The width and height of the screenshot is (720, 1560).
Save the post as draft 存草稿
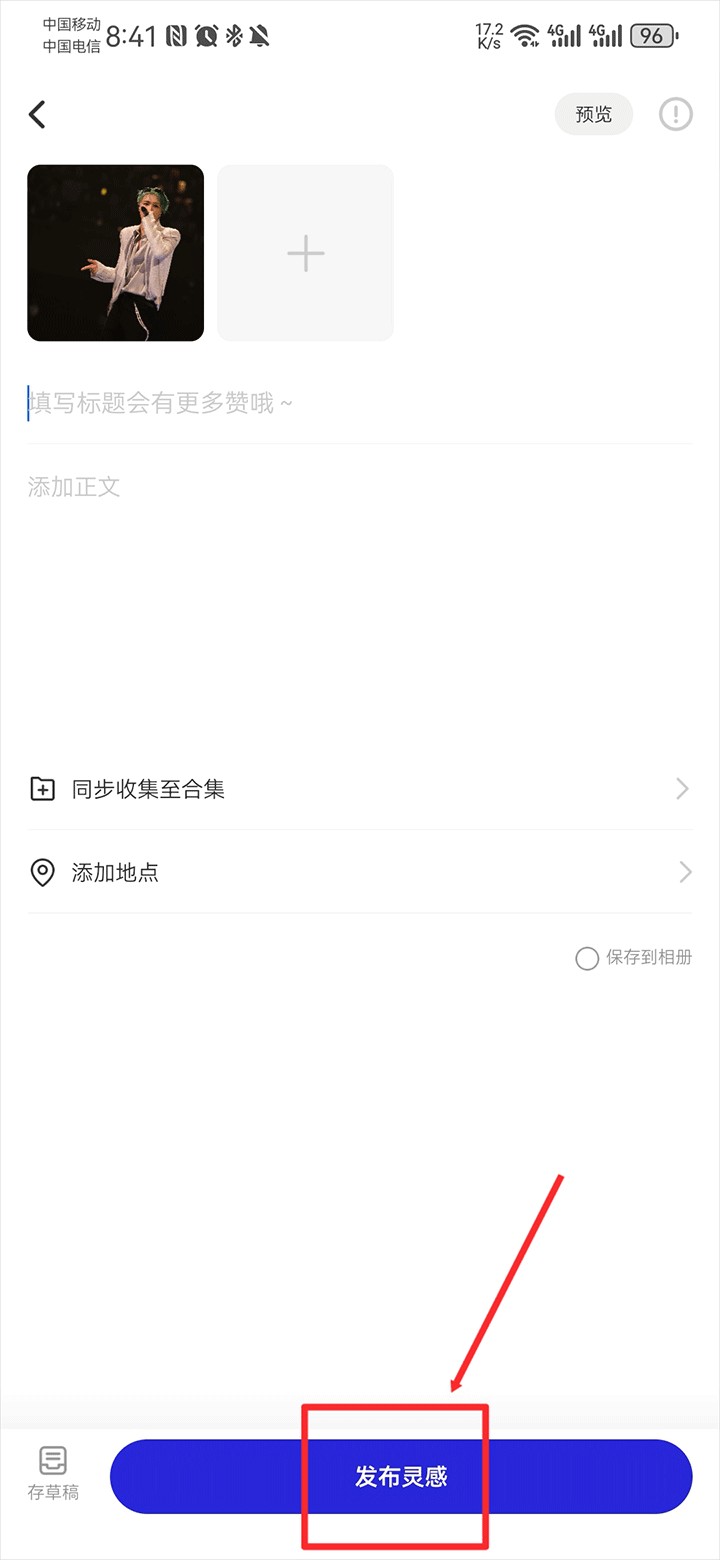(x=53, y=1474)
